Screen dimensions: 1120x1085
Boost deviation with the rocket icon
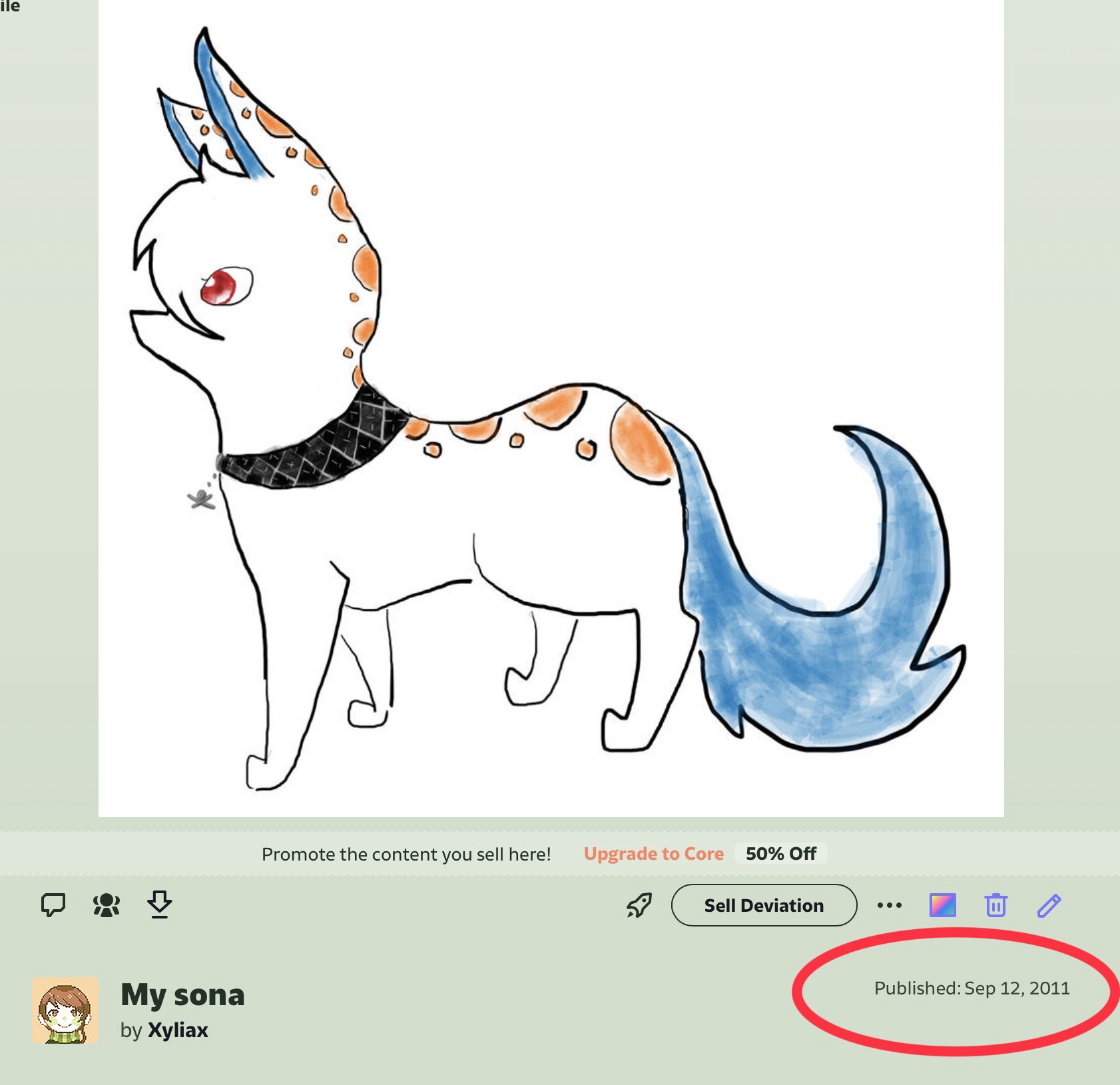pos(639,905)
